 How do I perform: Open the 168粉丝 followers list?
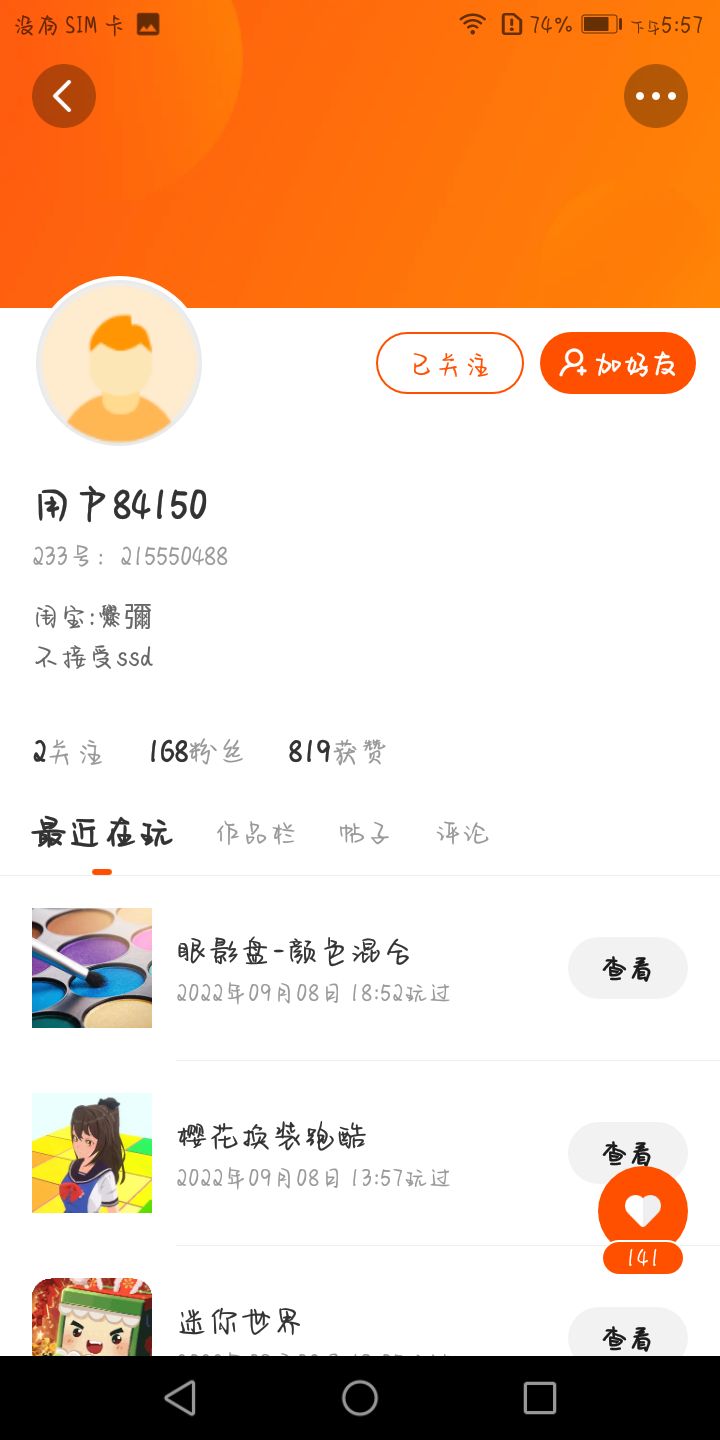(x=196, y=752)
